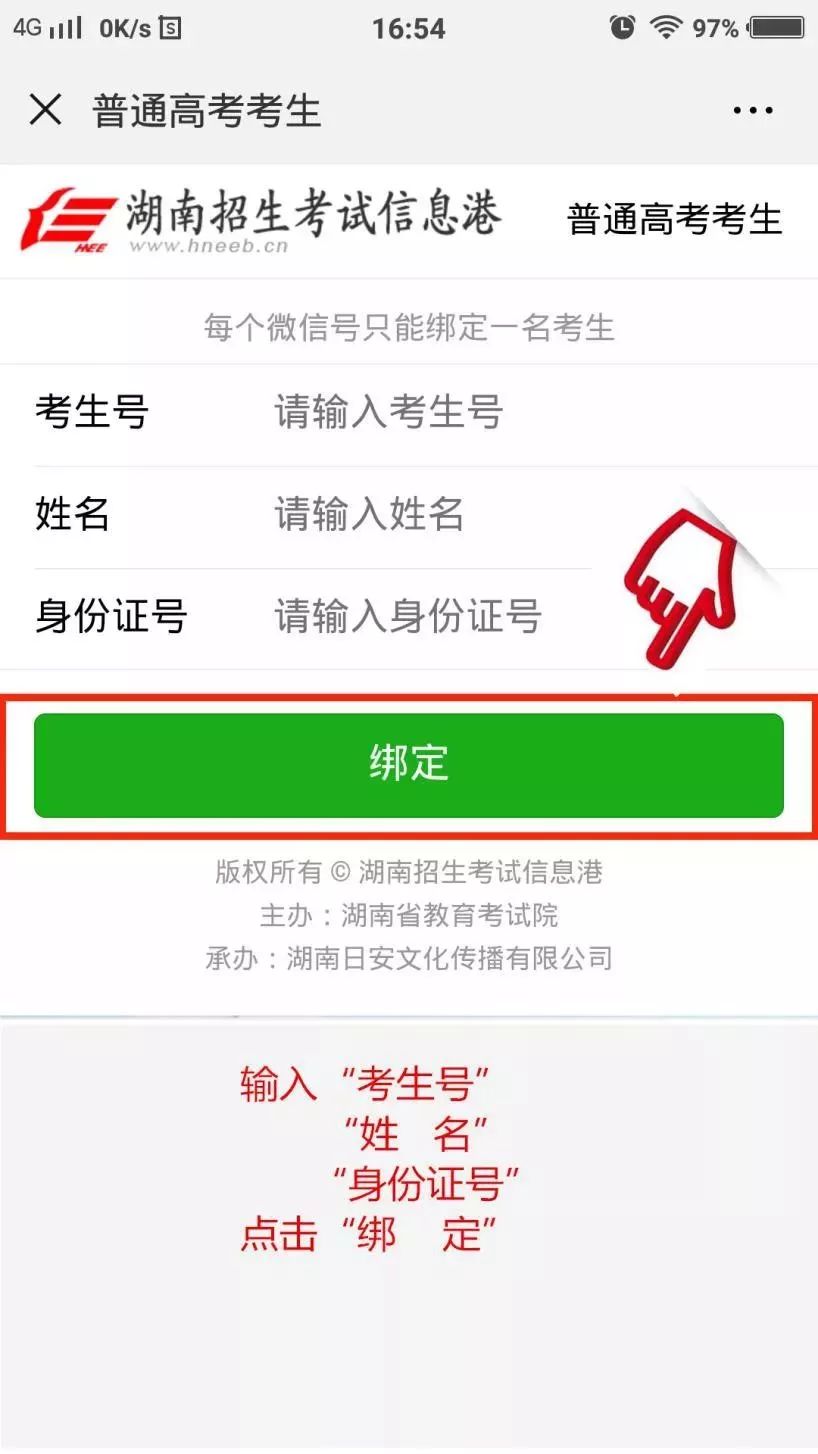Tap the red instruction text 点击"绑 定"
Screen dimensions: 818x1454
(370, 1235)
